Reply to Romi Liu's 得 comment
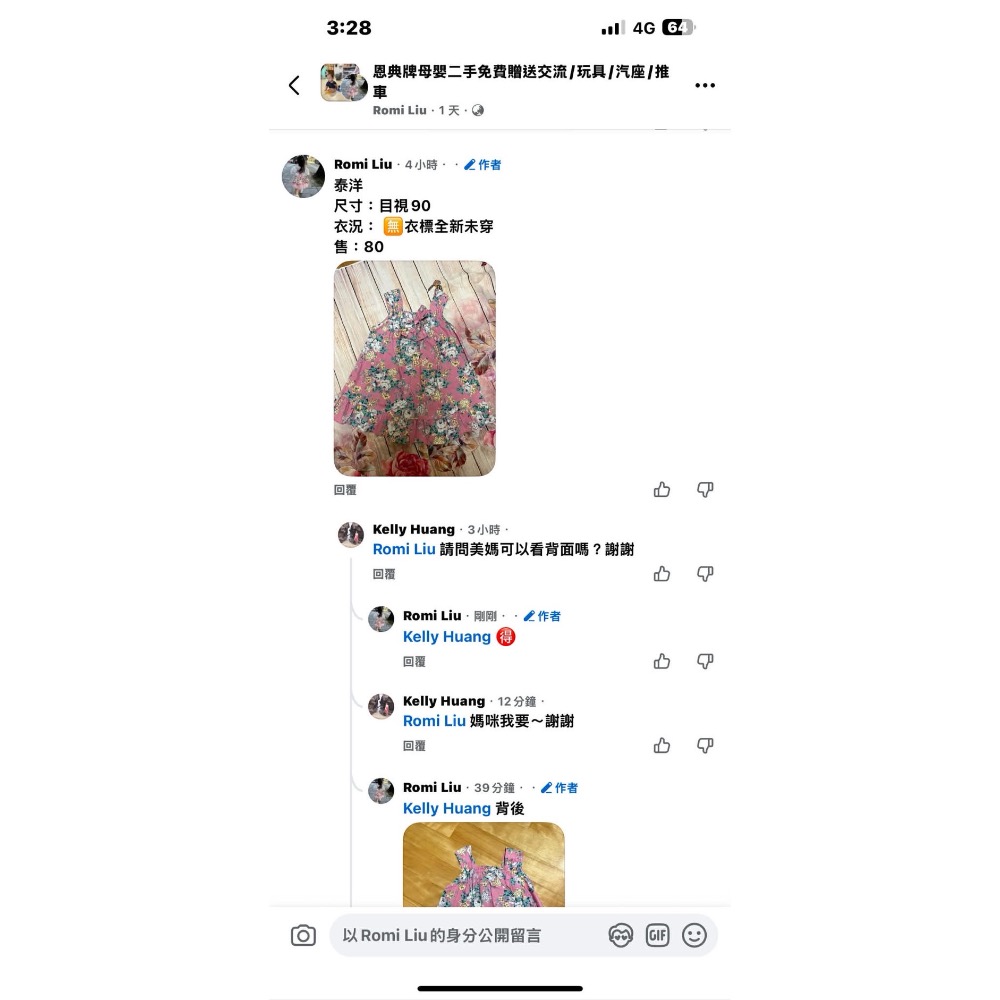Image resolution: width=1000 pixels, height=1000 pixels. pos(414,661)
